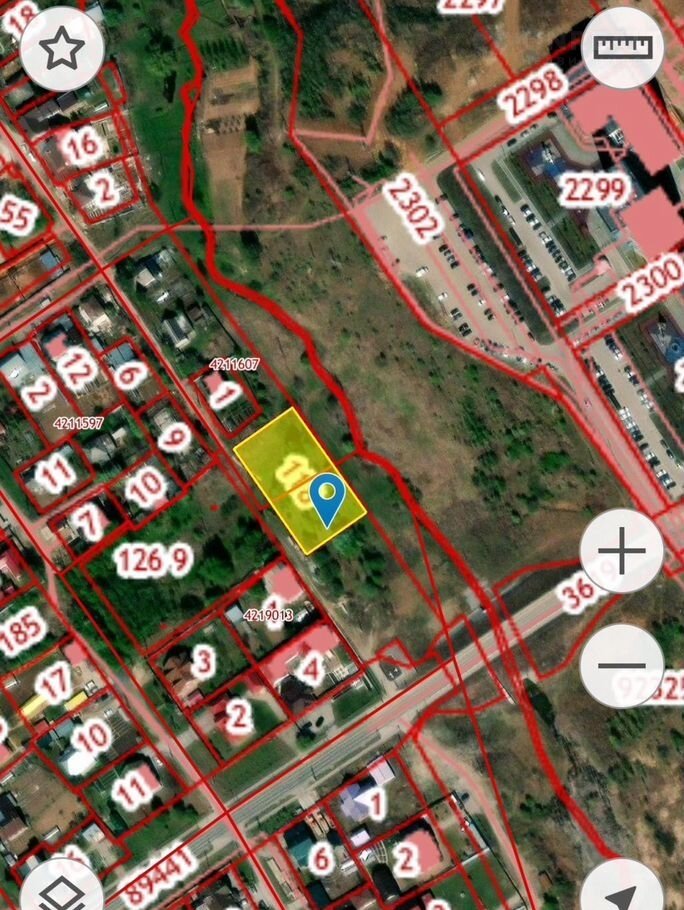Add this parcel to favorites star
Viewport: 684px width, 910px height.
coord(61,48)
